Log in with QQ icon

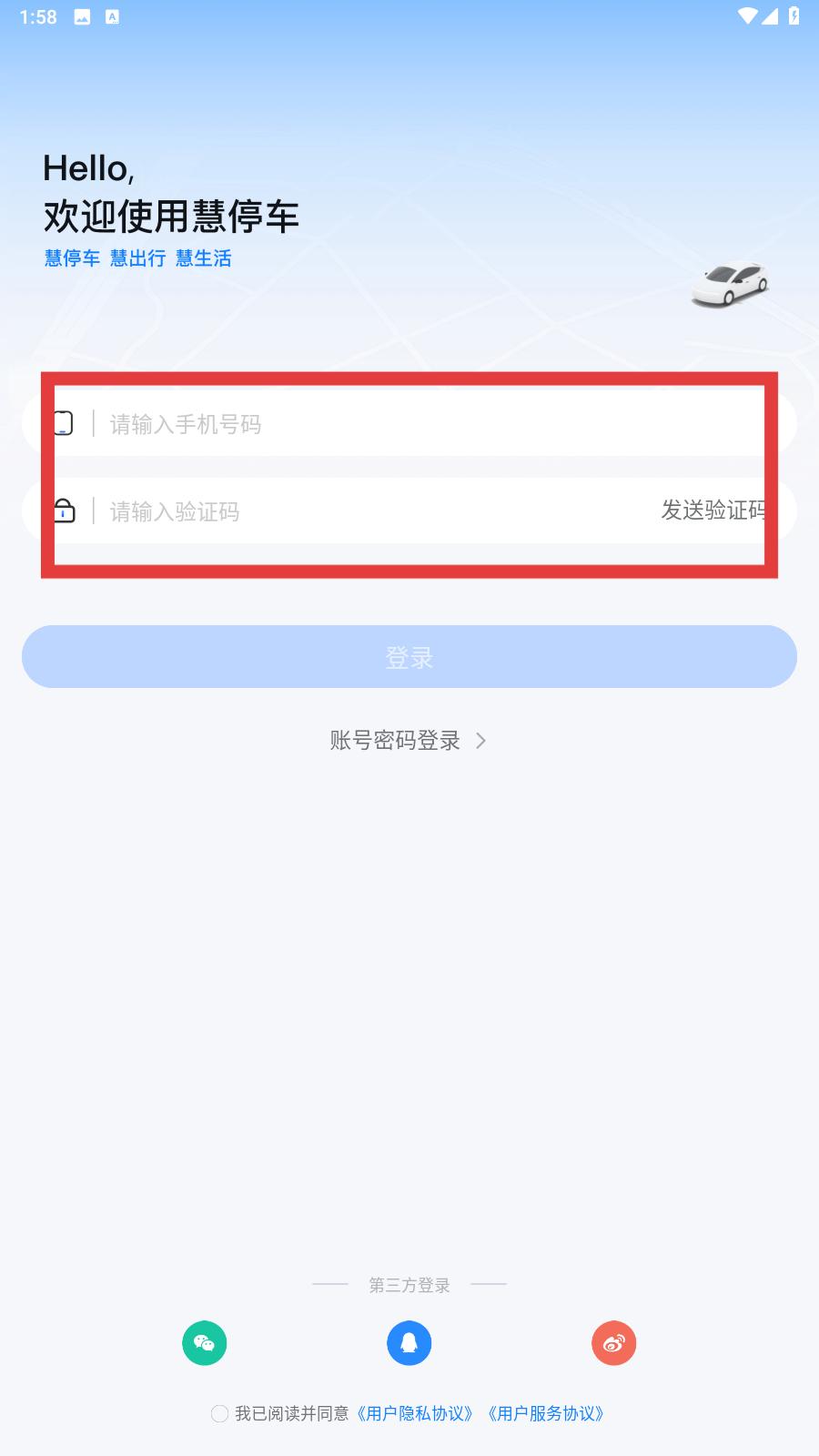click(x=409, y=1343)
